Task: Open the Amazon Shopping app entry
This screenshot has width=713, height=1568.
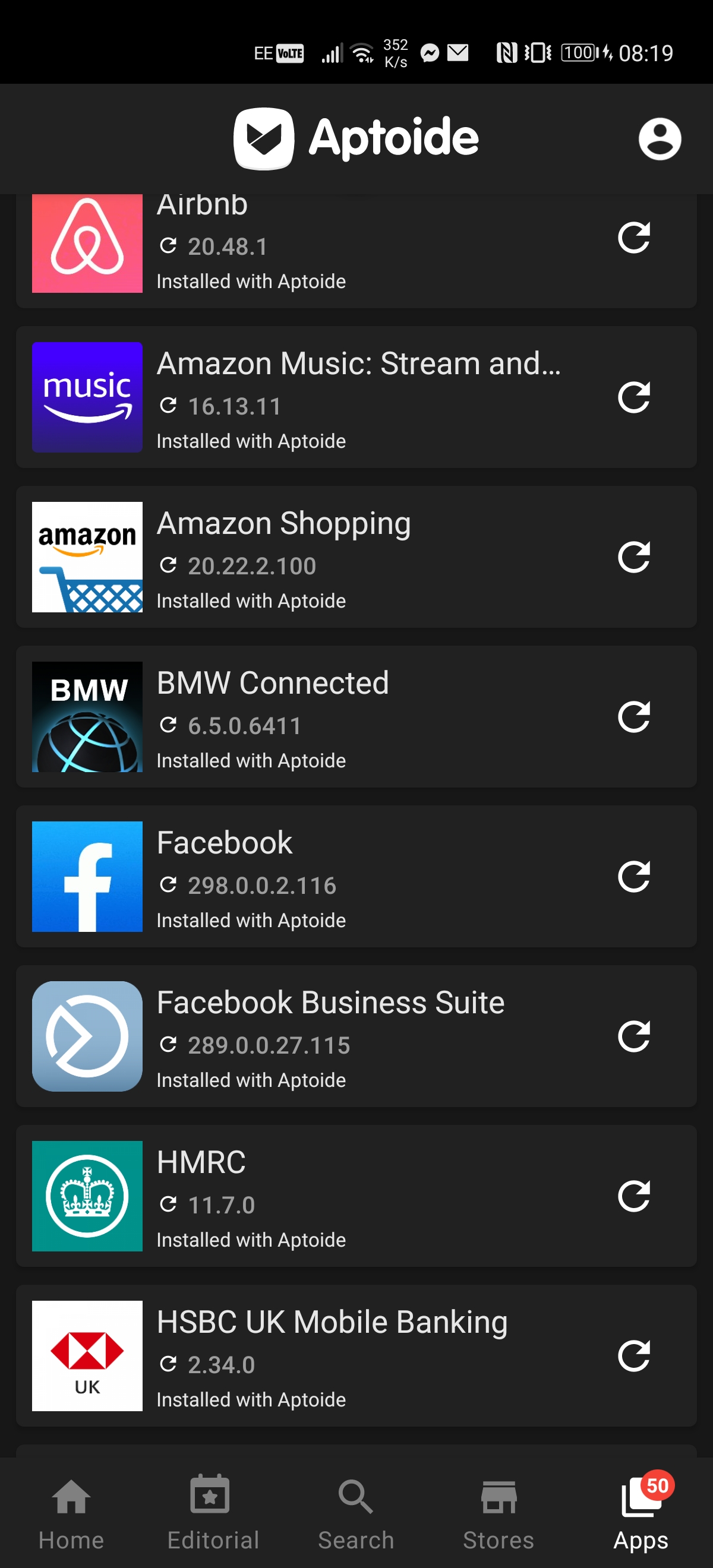Action: pos(356,557)
